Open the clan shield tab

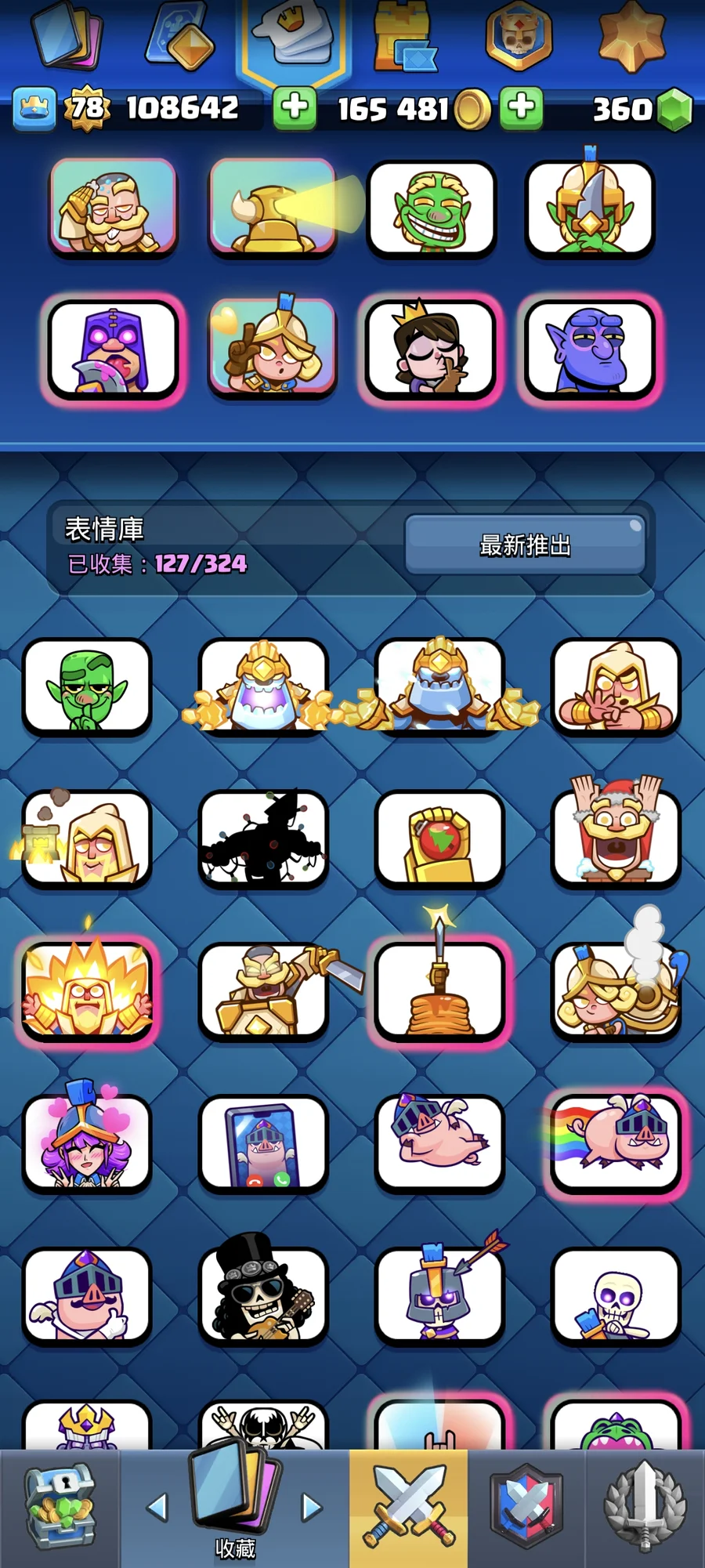(x=526, y=1508)
